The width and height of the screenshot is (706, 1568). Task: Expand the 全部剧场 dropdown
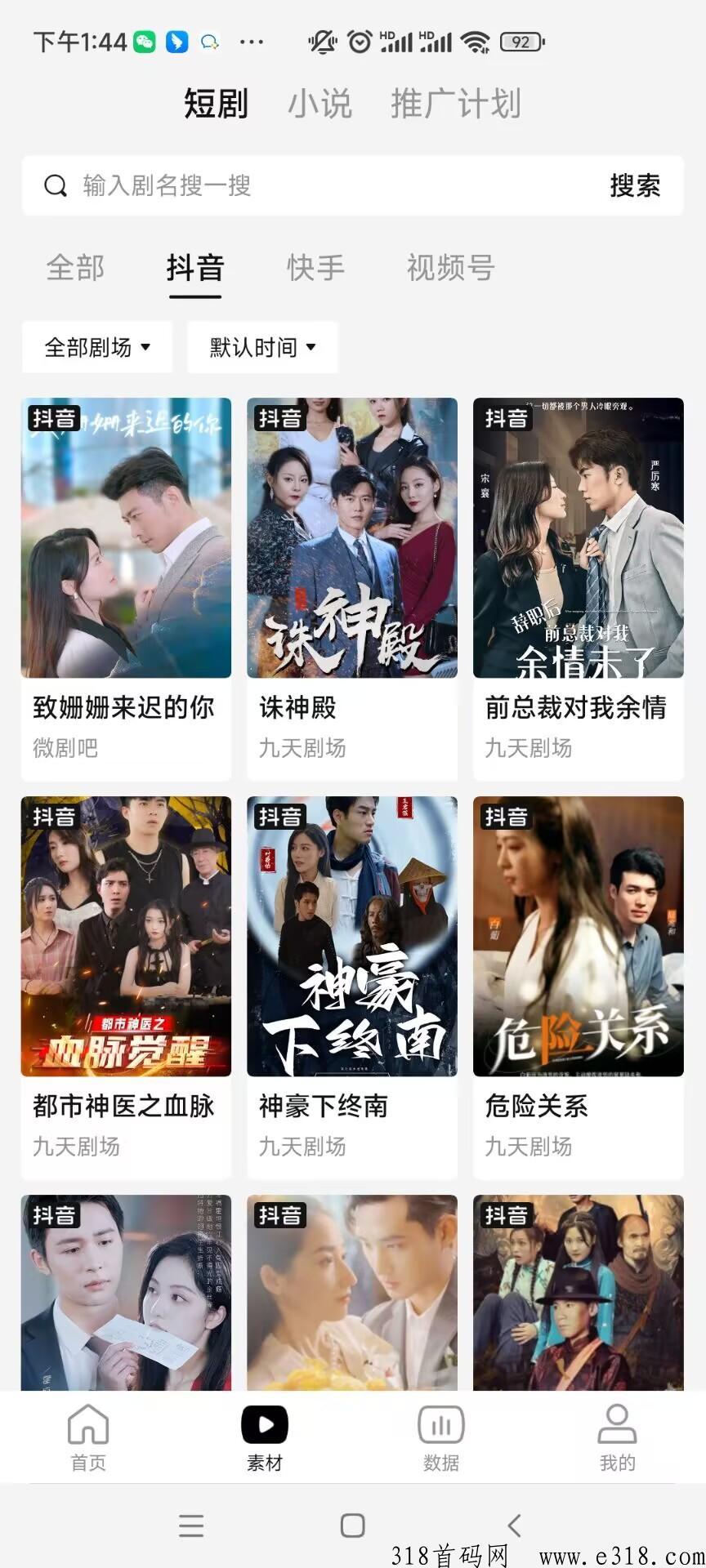tap(97, 347)
